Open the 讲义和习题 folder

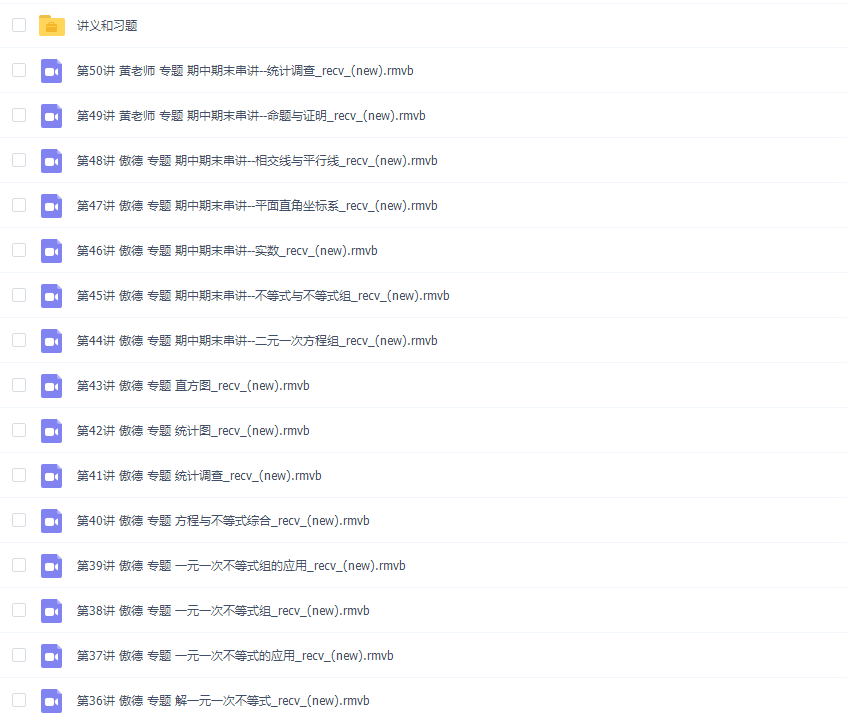(109, 26)
